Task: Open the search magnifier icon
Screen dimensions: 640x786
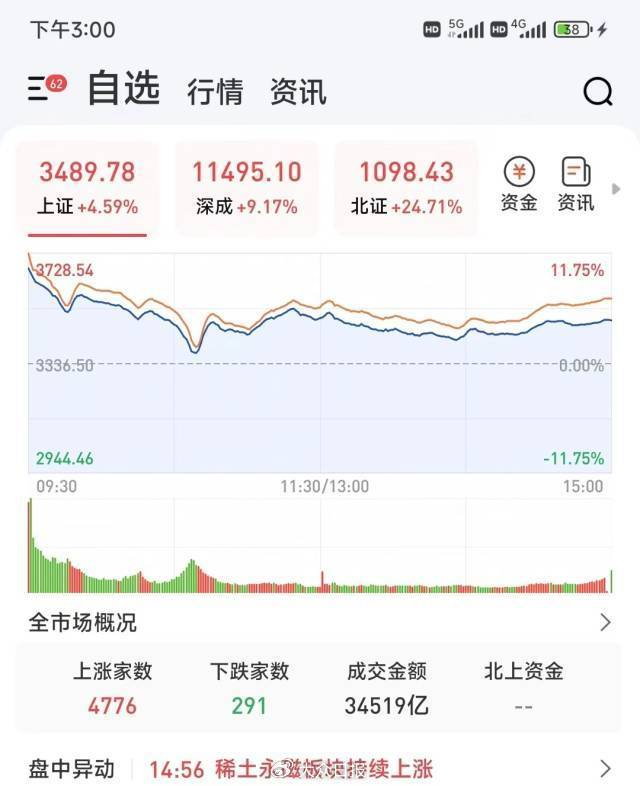Action: [x=598, y=91]
